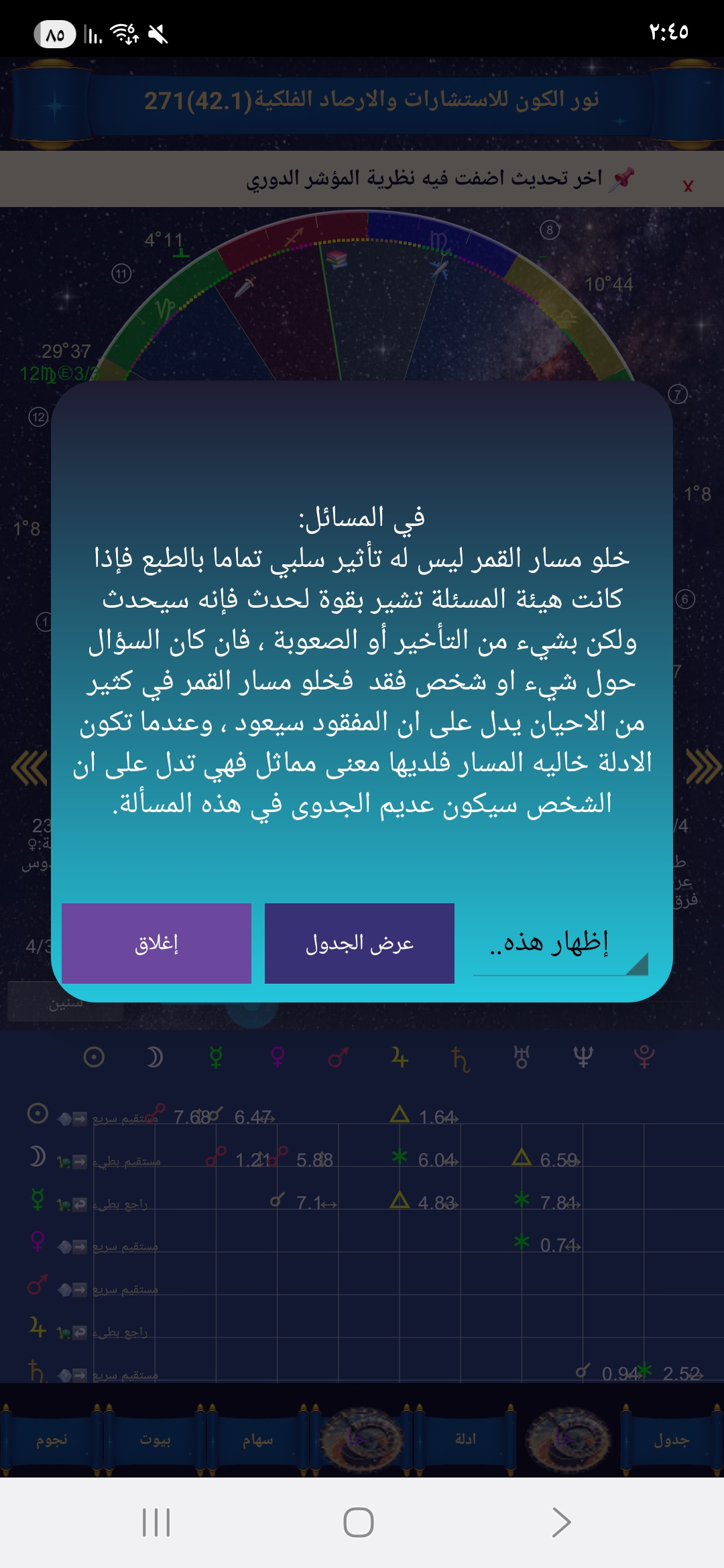The height and width of the screenshot is (1568, 724).
Task: Go to the home screen
Action: (358, 1522)
